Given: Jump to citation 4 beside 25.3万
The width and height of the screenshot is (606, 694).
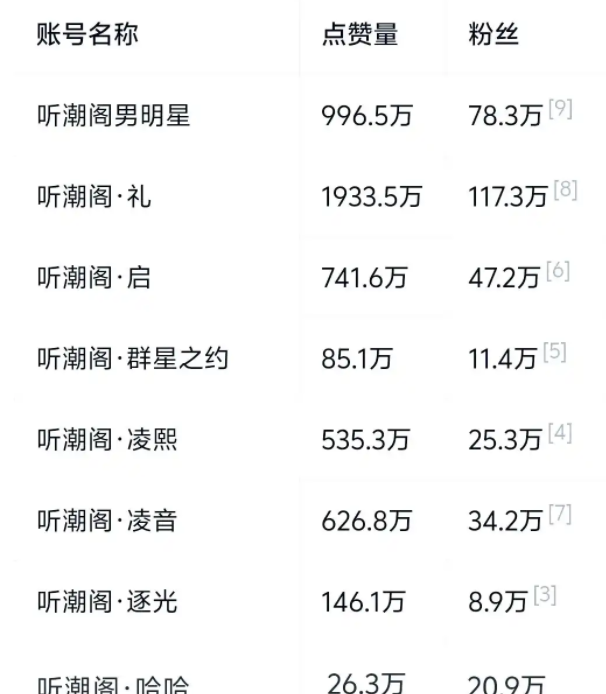Looking at the screenshot, I should pyautogui.click(x=560, y=433).
